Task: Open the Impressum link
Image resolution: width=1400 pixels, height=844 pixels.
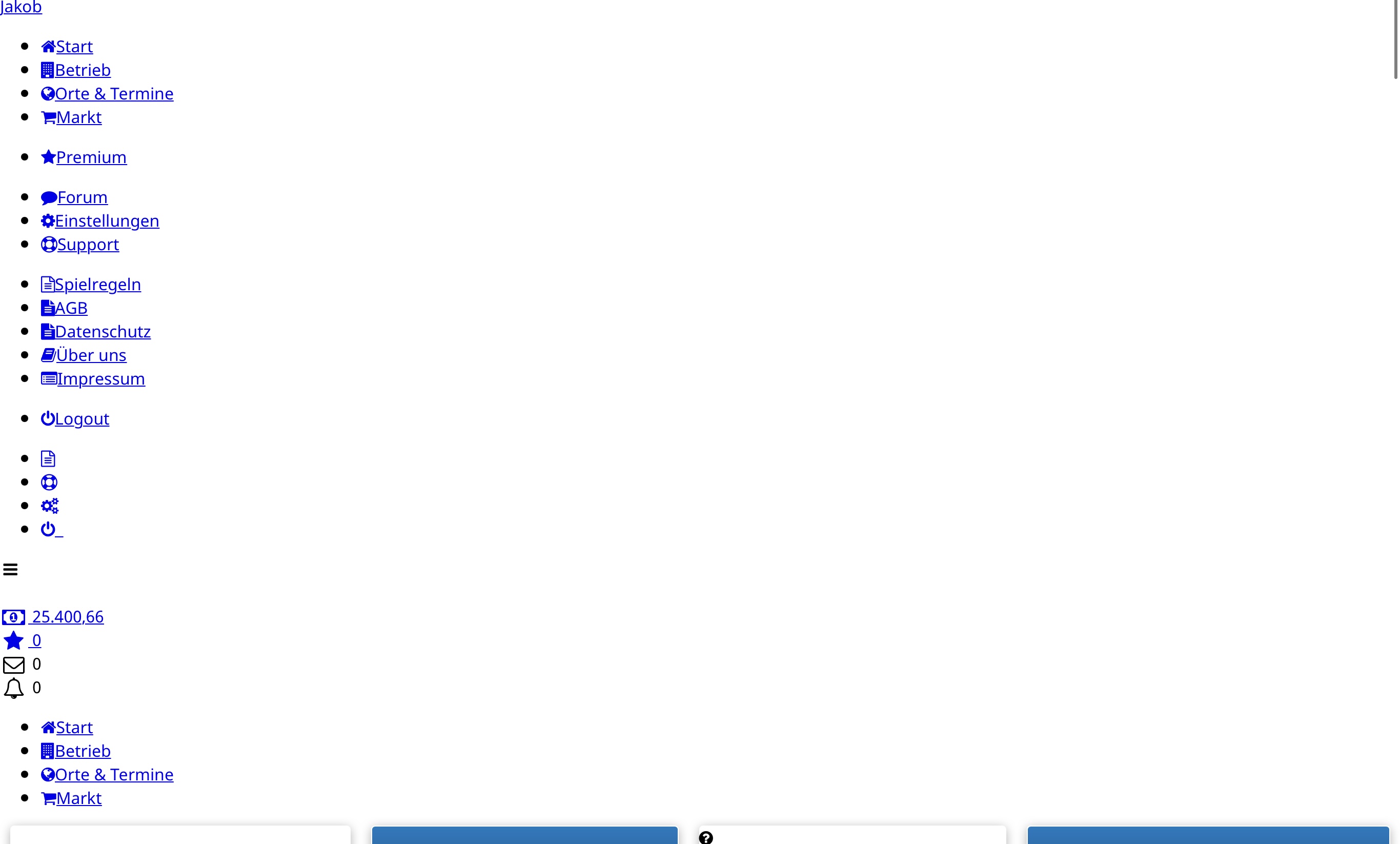Action: click(x=100, y=378)
